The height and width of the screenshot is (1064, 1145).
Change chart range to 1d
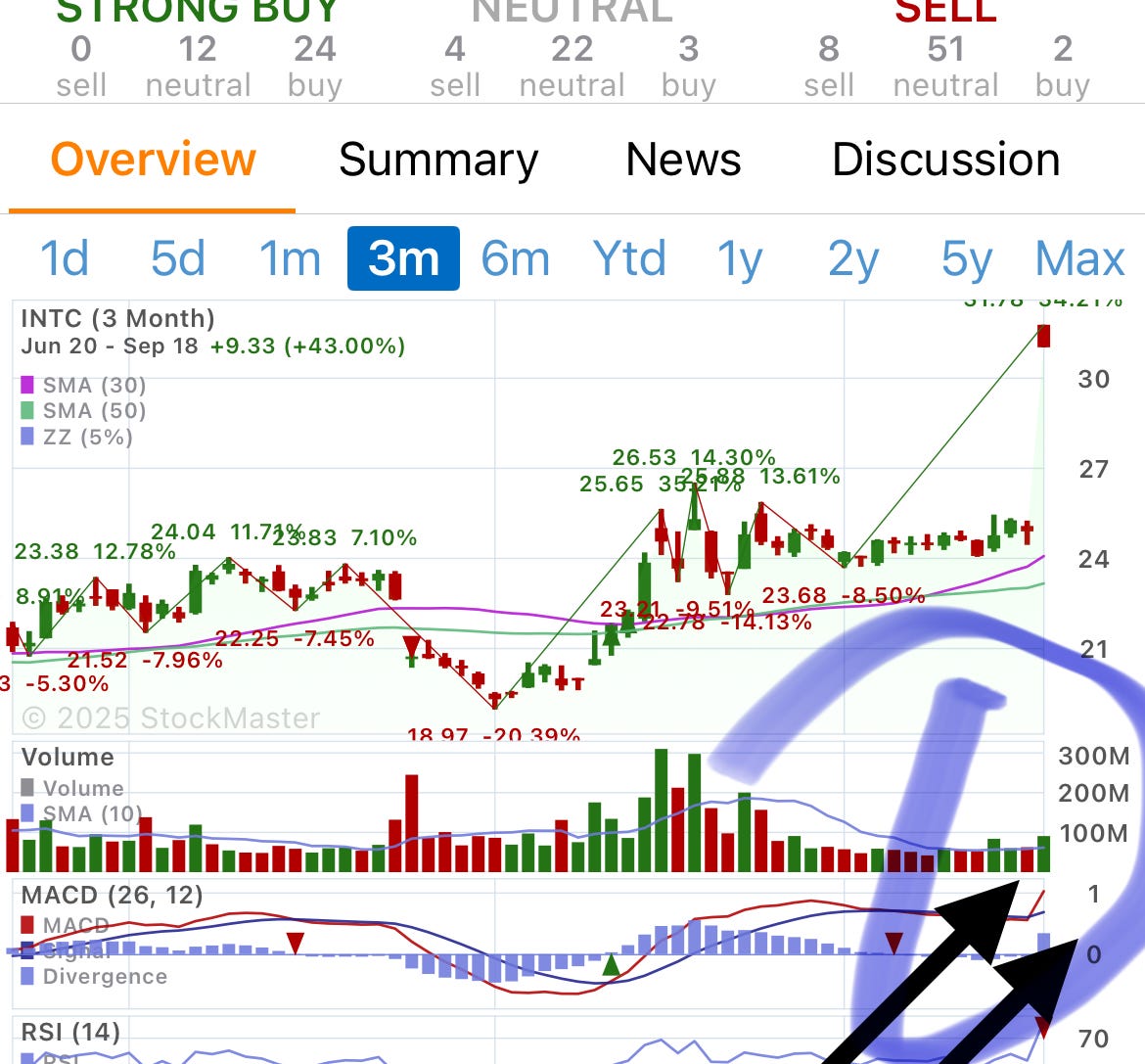[x=64, y=258]
